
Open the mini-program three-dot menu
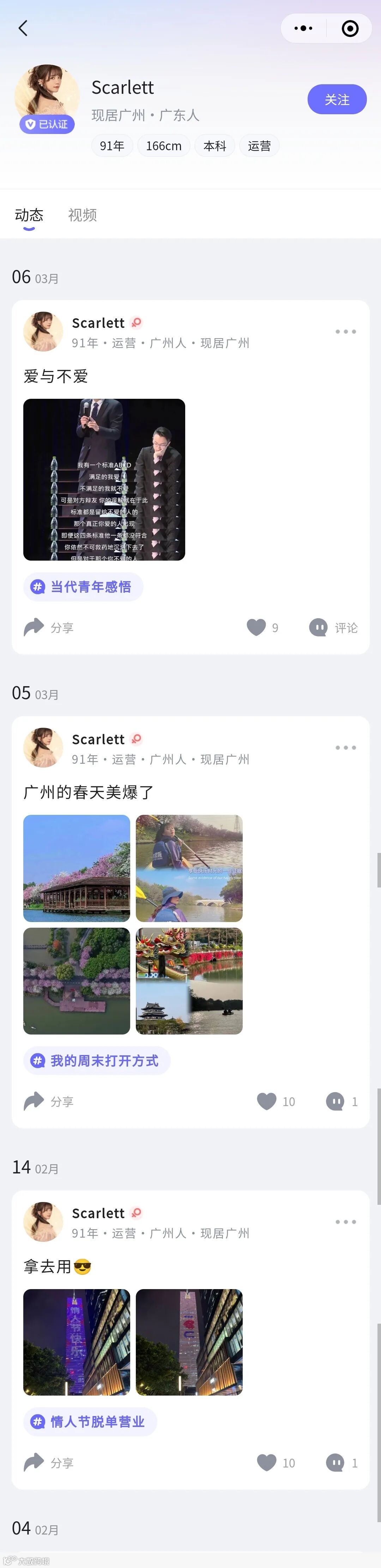[303, 28]
